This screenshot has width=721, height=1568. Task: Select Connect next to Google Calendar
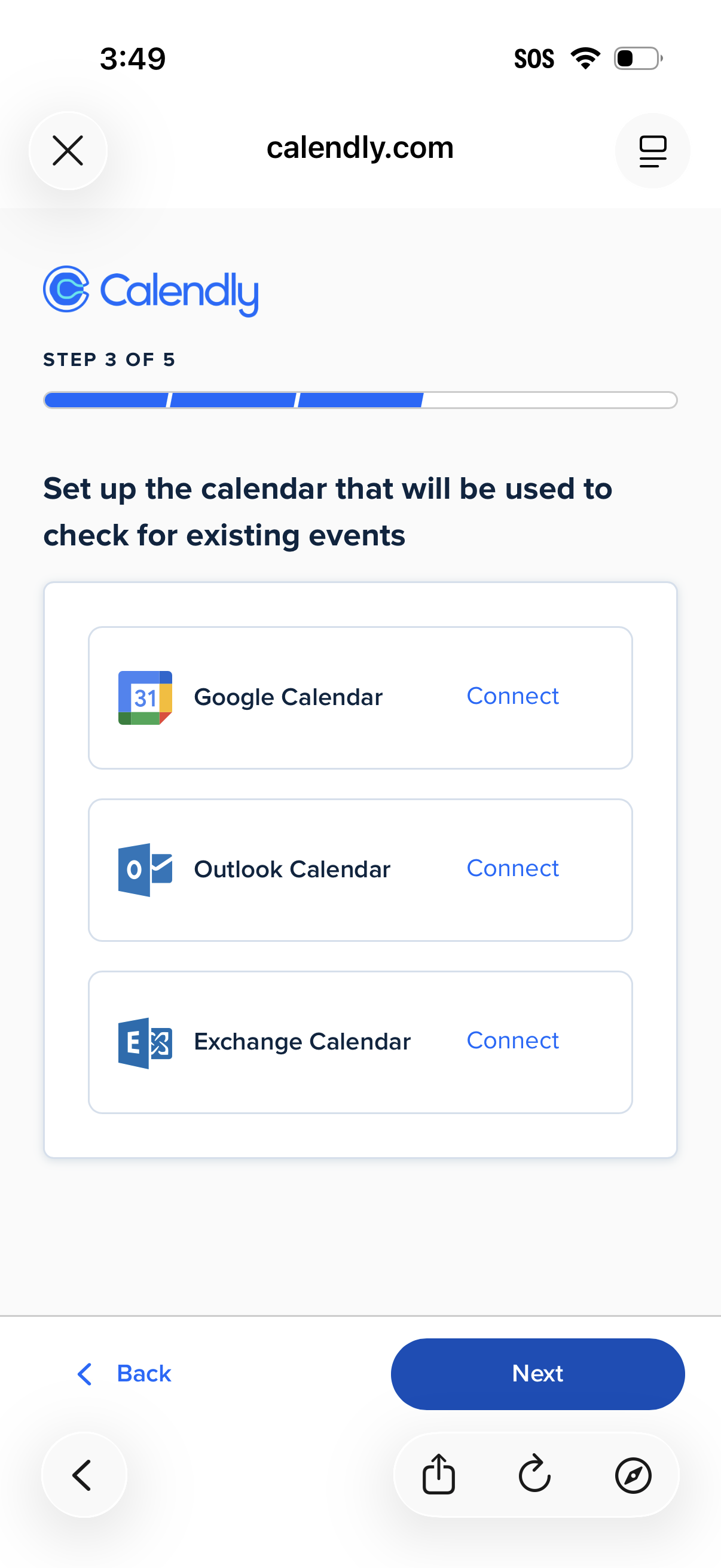(x=513, y=696)
